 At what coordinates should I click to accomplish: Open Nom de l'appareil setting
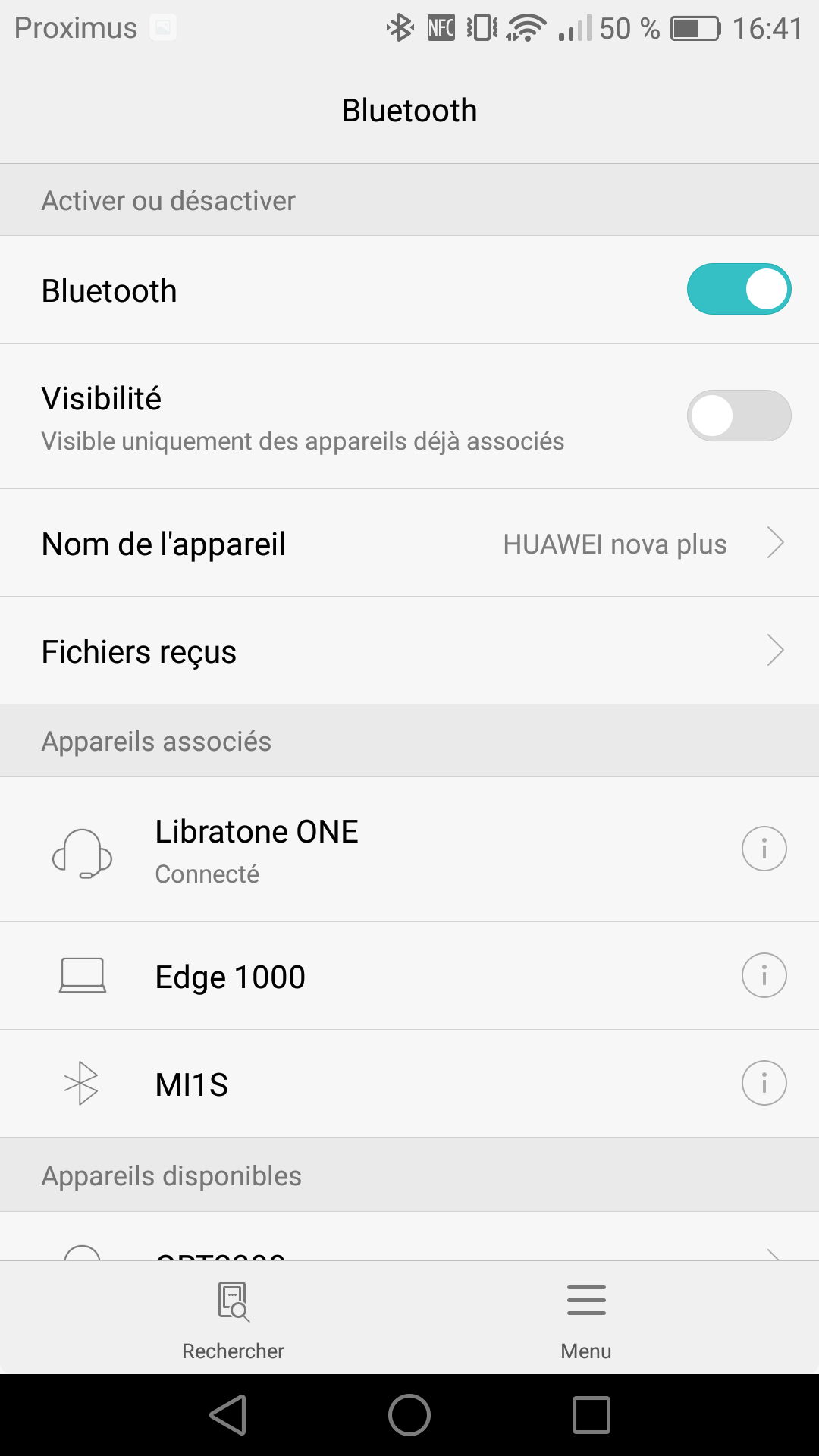point(409,543)
